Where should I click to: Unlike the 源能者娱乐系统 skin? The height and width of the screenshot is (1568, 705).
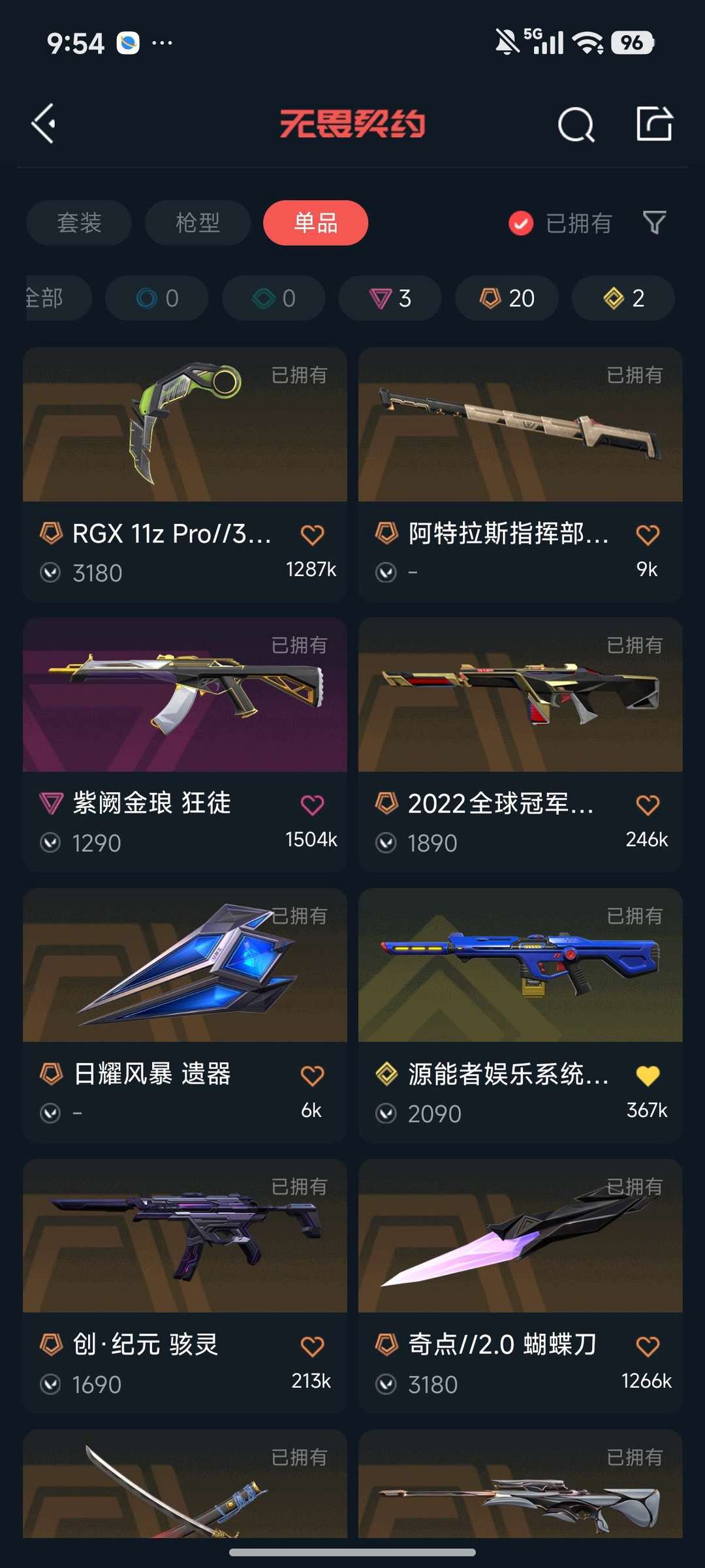pos(648,1075)
